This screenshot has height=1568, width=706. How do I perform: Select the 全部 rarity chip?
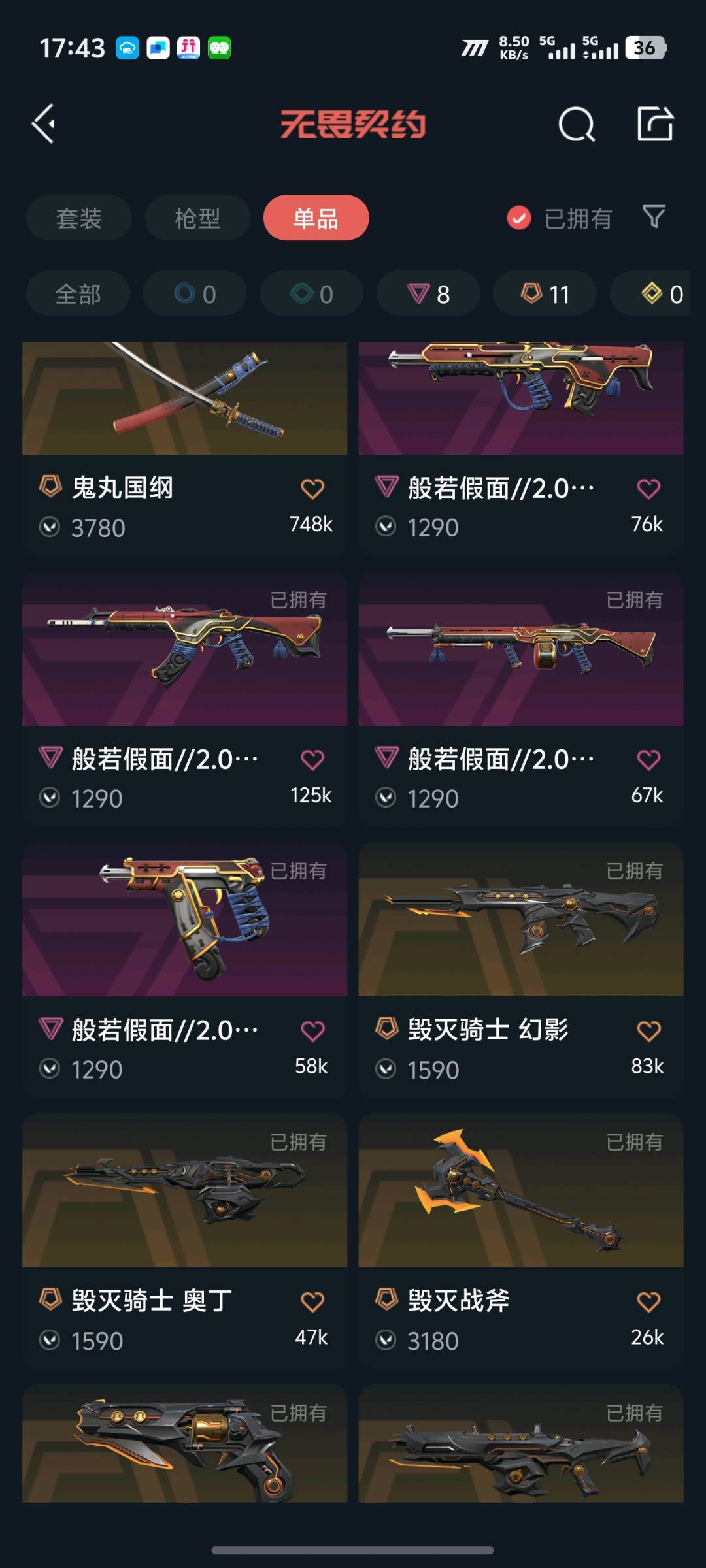click(x=78, y=294)
